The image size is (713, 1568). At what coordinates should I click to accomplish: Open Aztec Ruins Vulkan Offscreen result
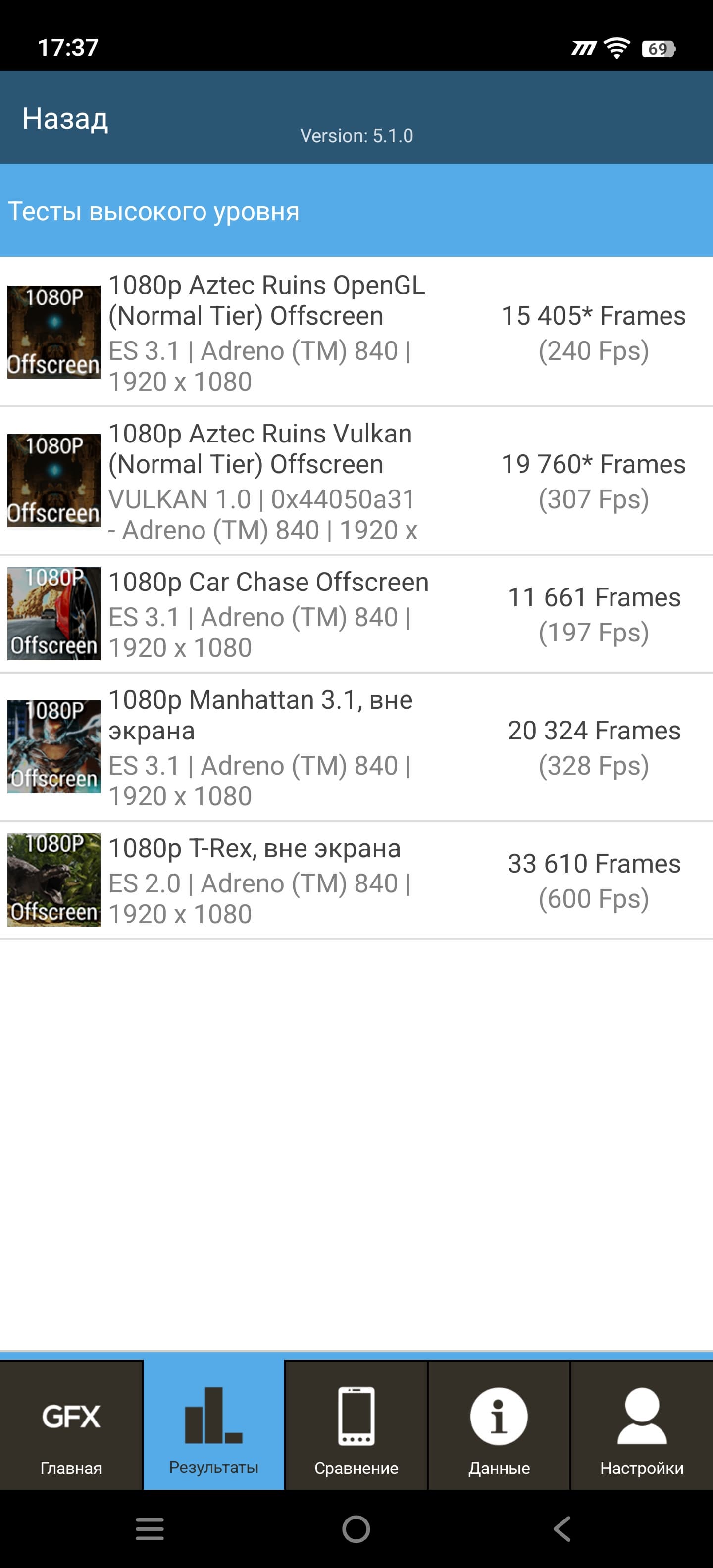point(356,481)
